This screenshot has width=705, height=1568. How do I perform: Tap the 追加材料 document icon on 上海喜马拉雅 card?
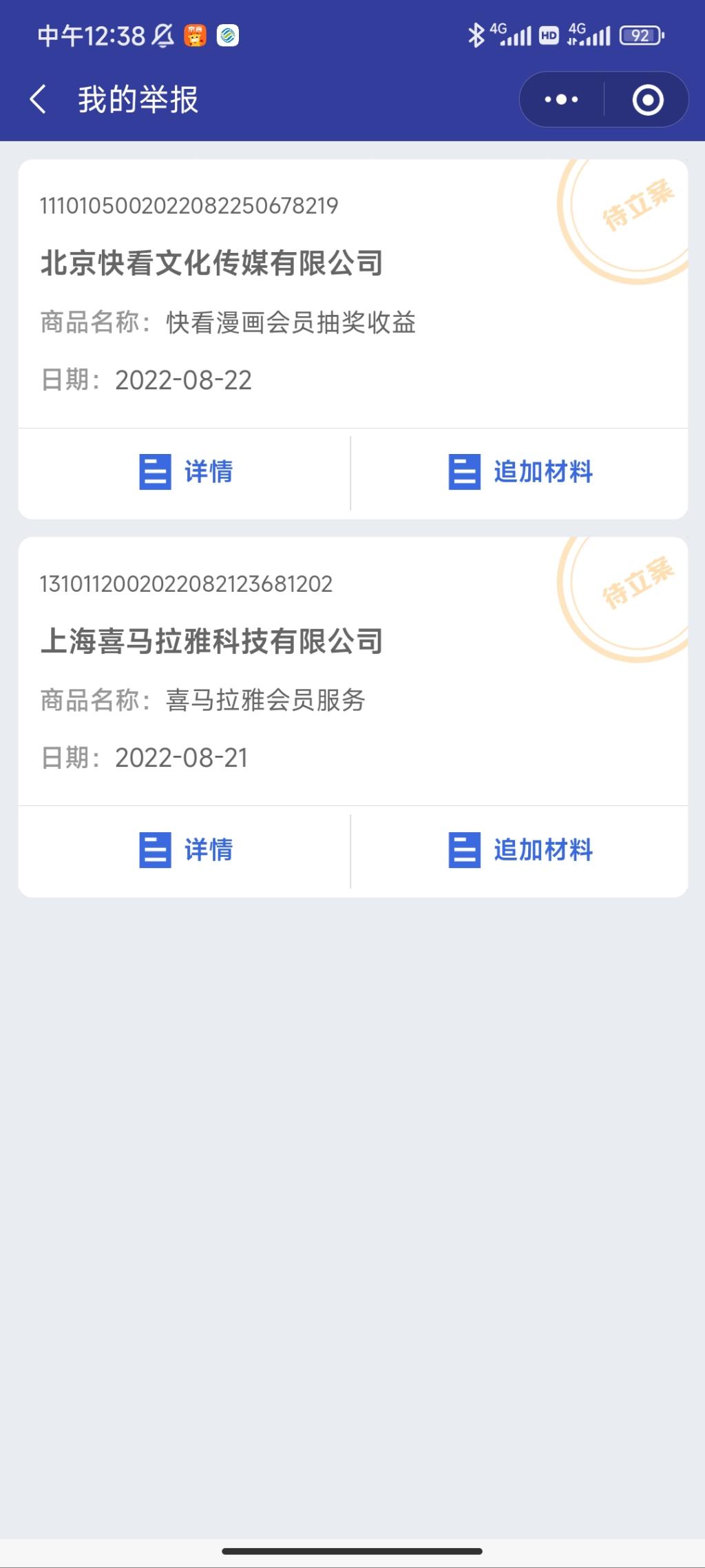463,850
